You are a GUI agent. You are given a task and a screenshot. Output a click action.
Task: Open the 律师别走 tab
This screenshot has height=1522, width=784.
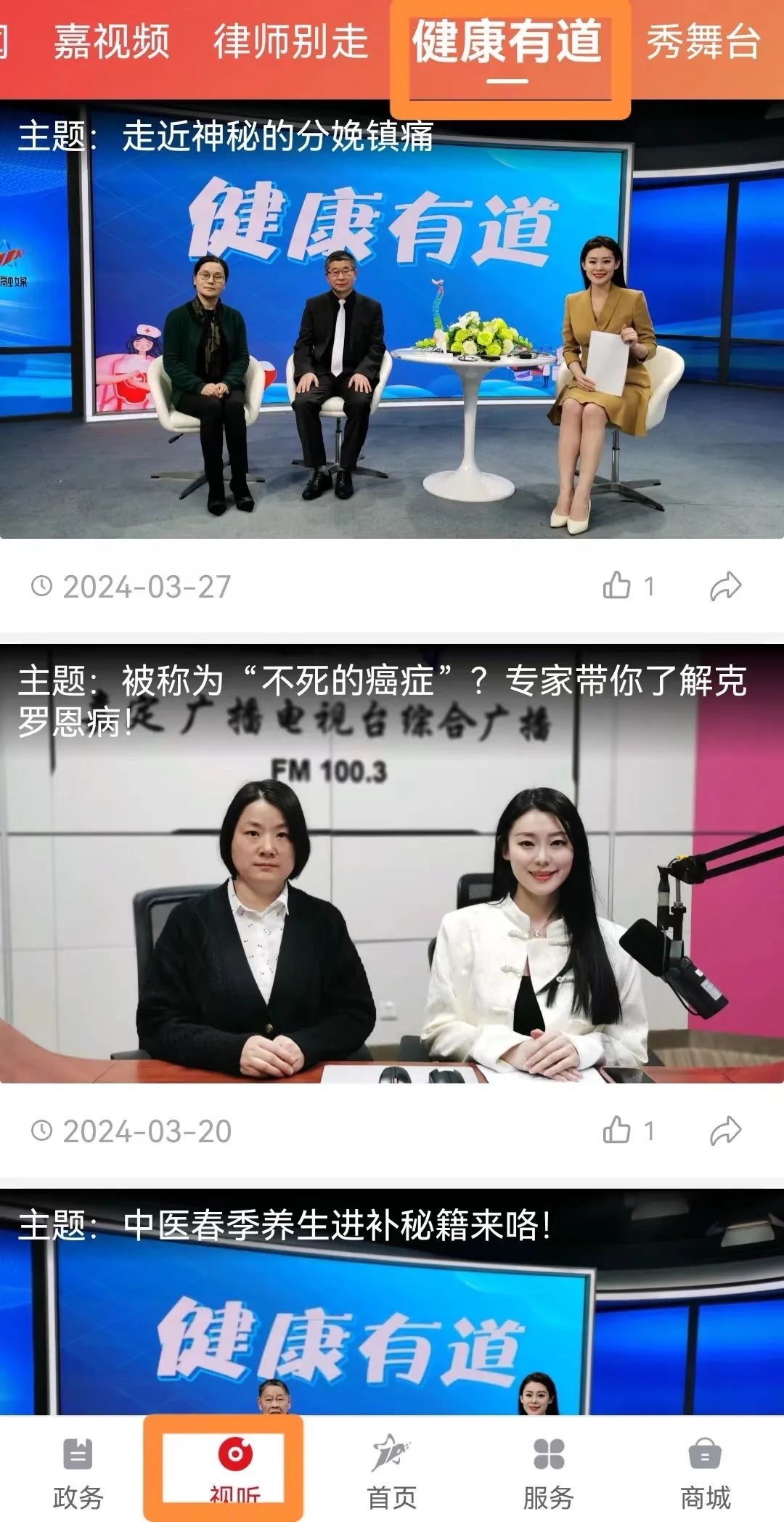290,41
